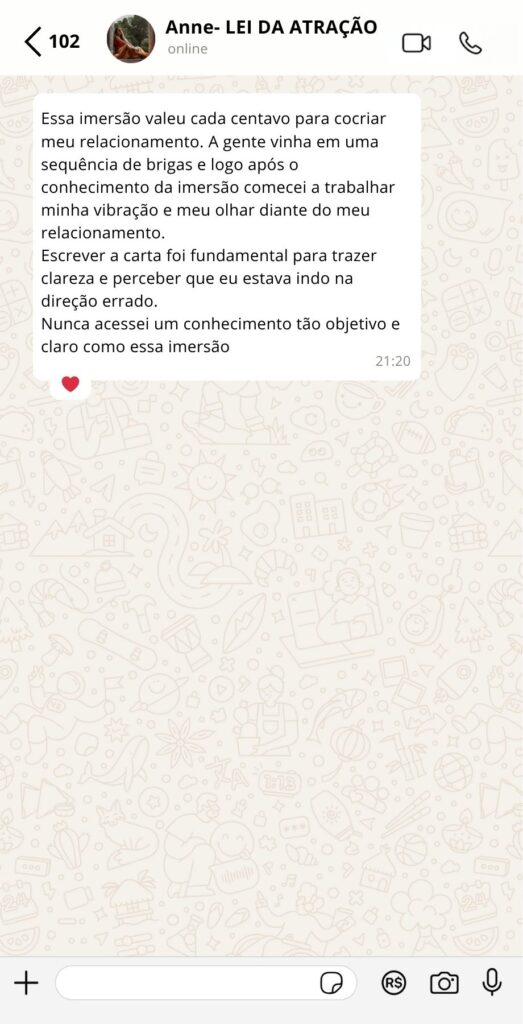The width and height of the screenshot is (523, 1024).
Task: Open the R$ payment option
Action: click(x=393, y=983)
